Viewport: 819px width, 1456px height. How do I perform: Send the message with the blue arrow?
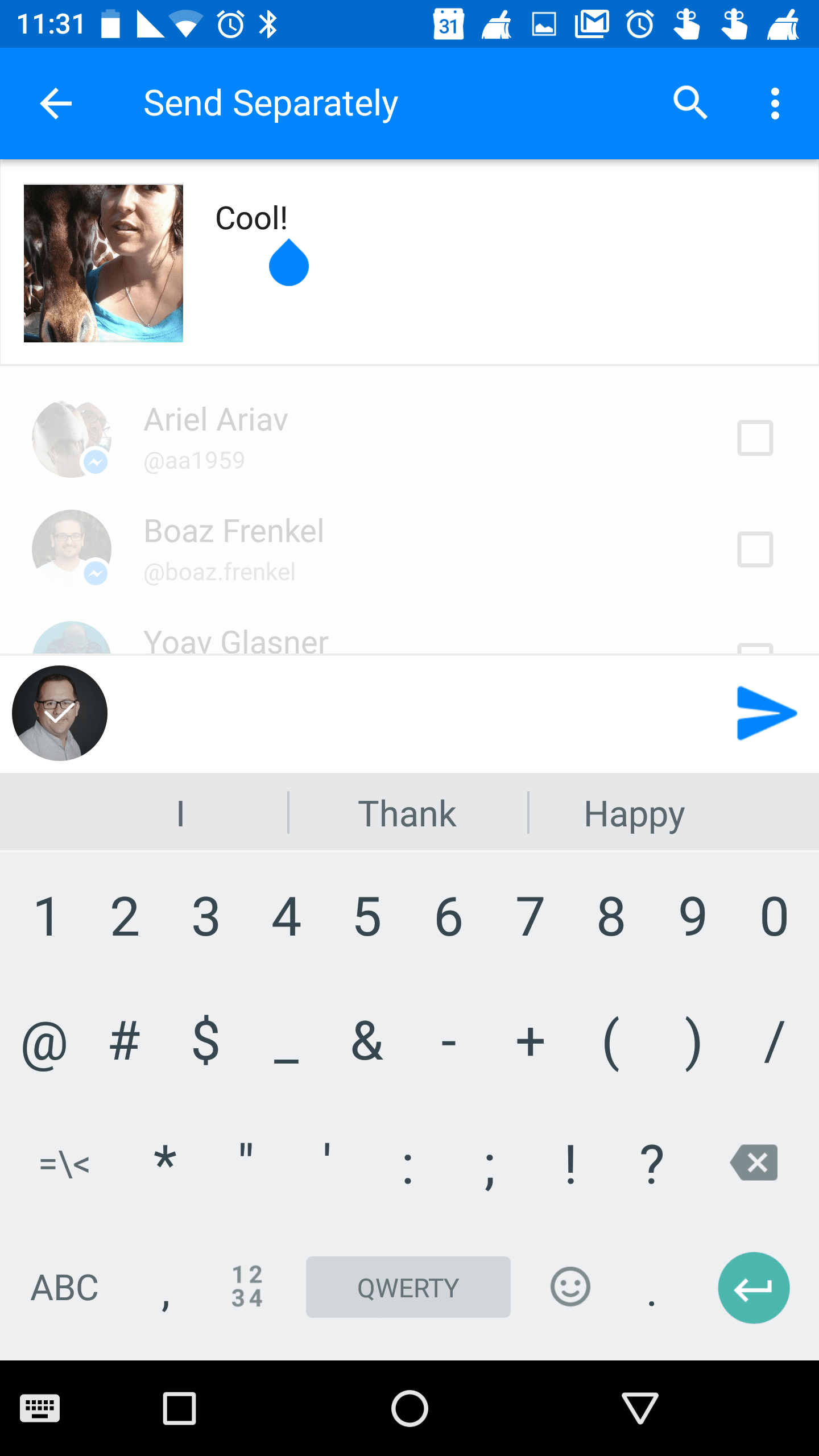pyautogui.click(x=766, y=713)
